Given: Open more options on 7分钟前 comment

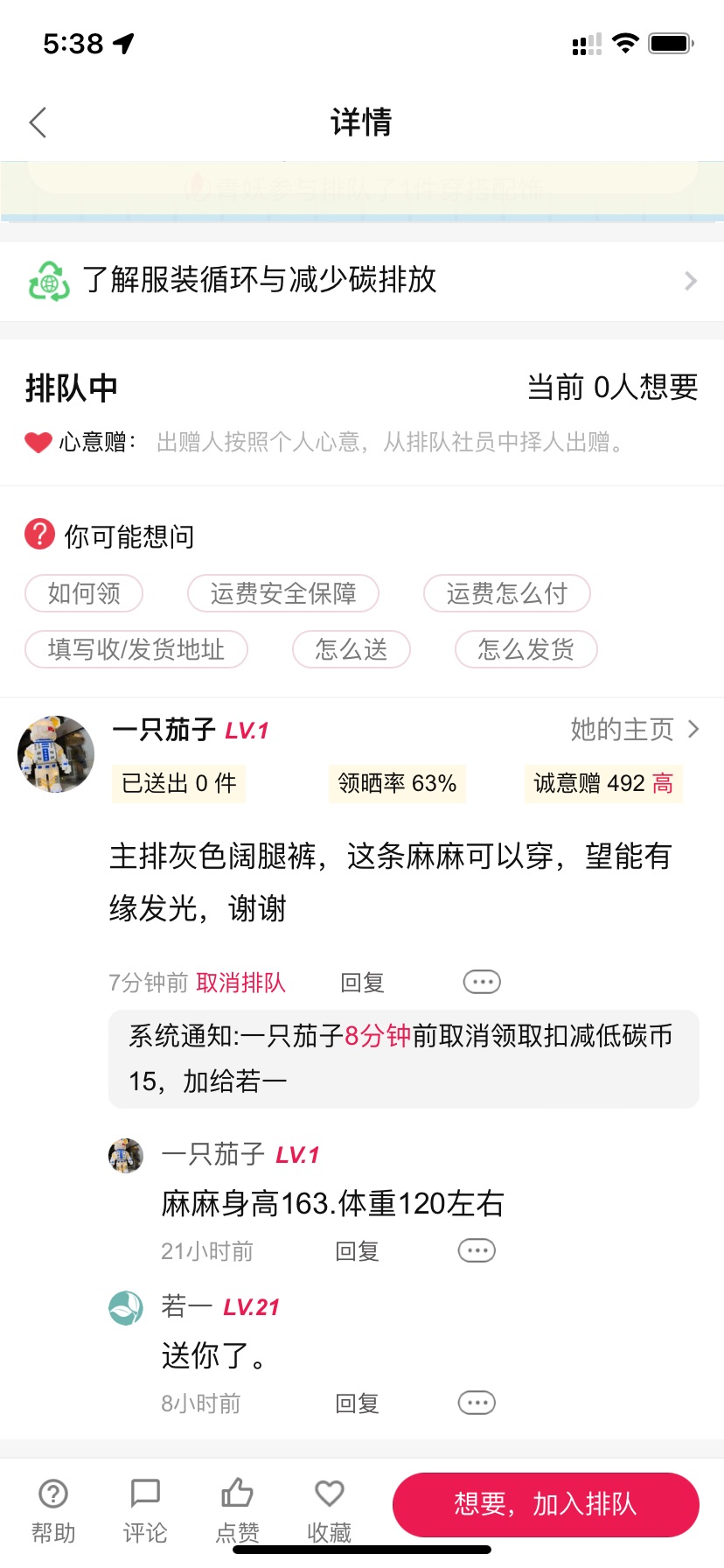Looking at the screenshot, I should click(482, 982).
